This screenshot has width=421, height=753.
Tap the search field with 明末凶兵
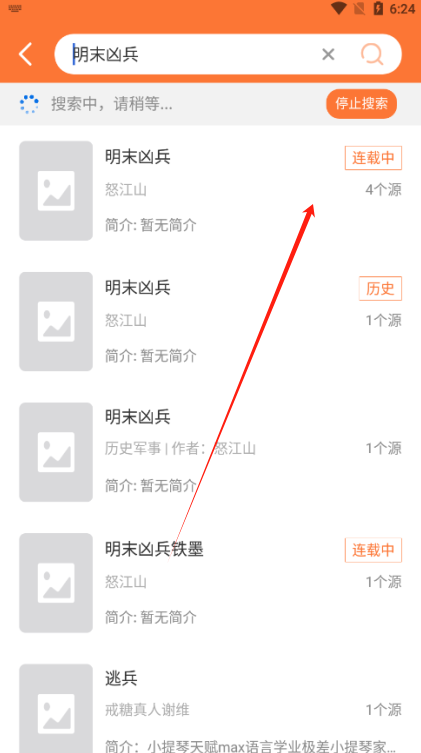192,54
